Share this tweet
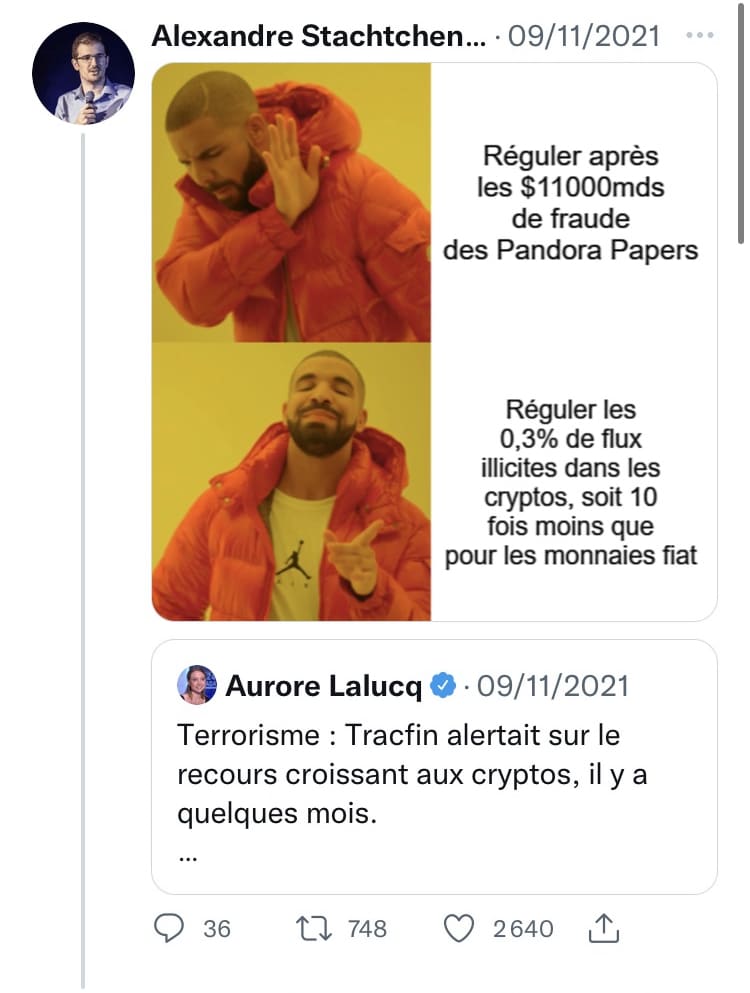This screenshot has height=993, width=750. [x=603, y=929]
